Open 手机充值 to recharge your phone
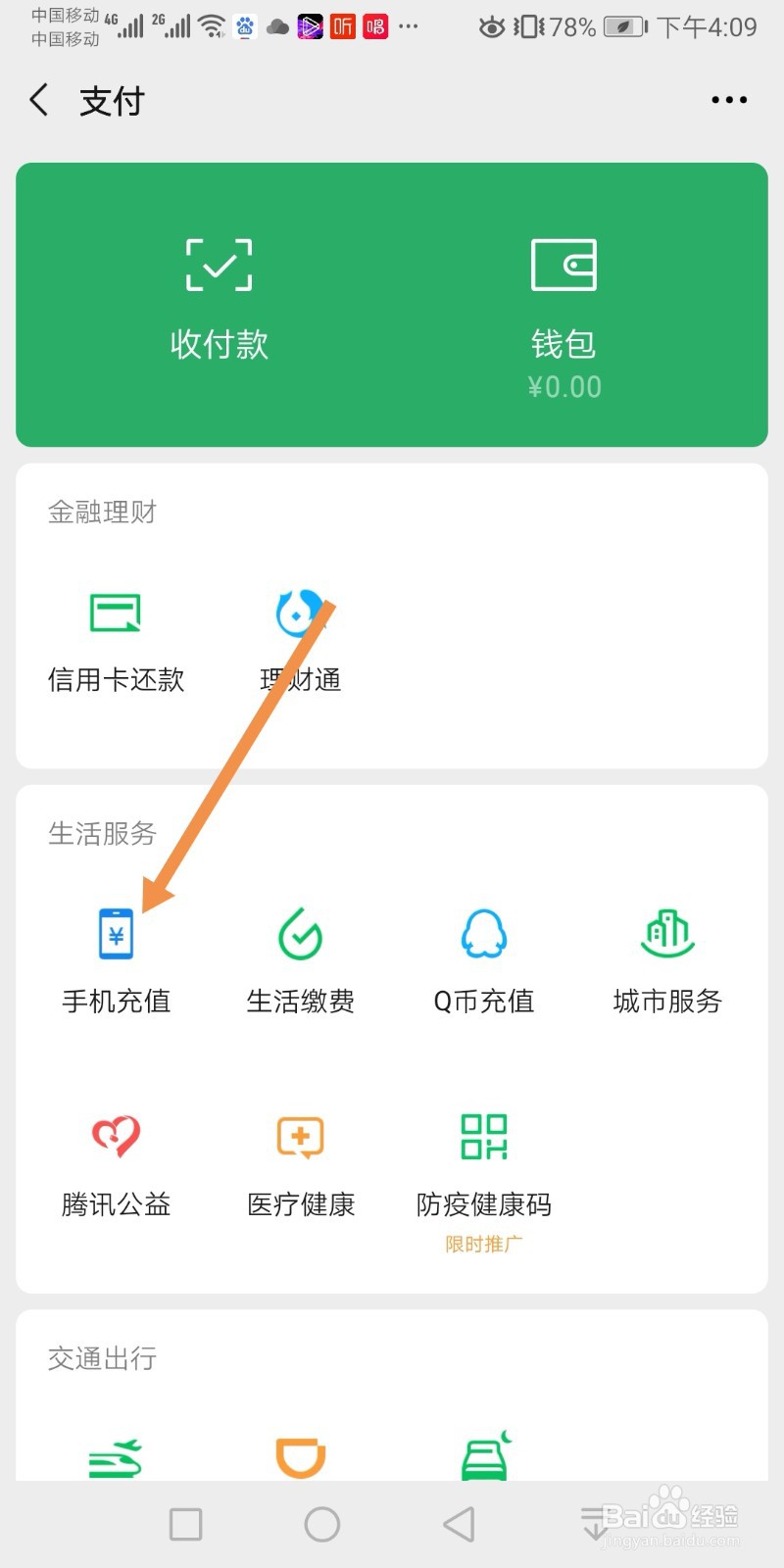784x1568 pixels. [x=116, y=955]
